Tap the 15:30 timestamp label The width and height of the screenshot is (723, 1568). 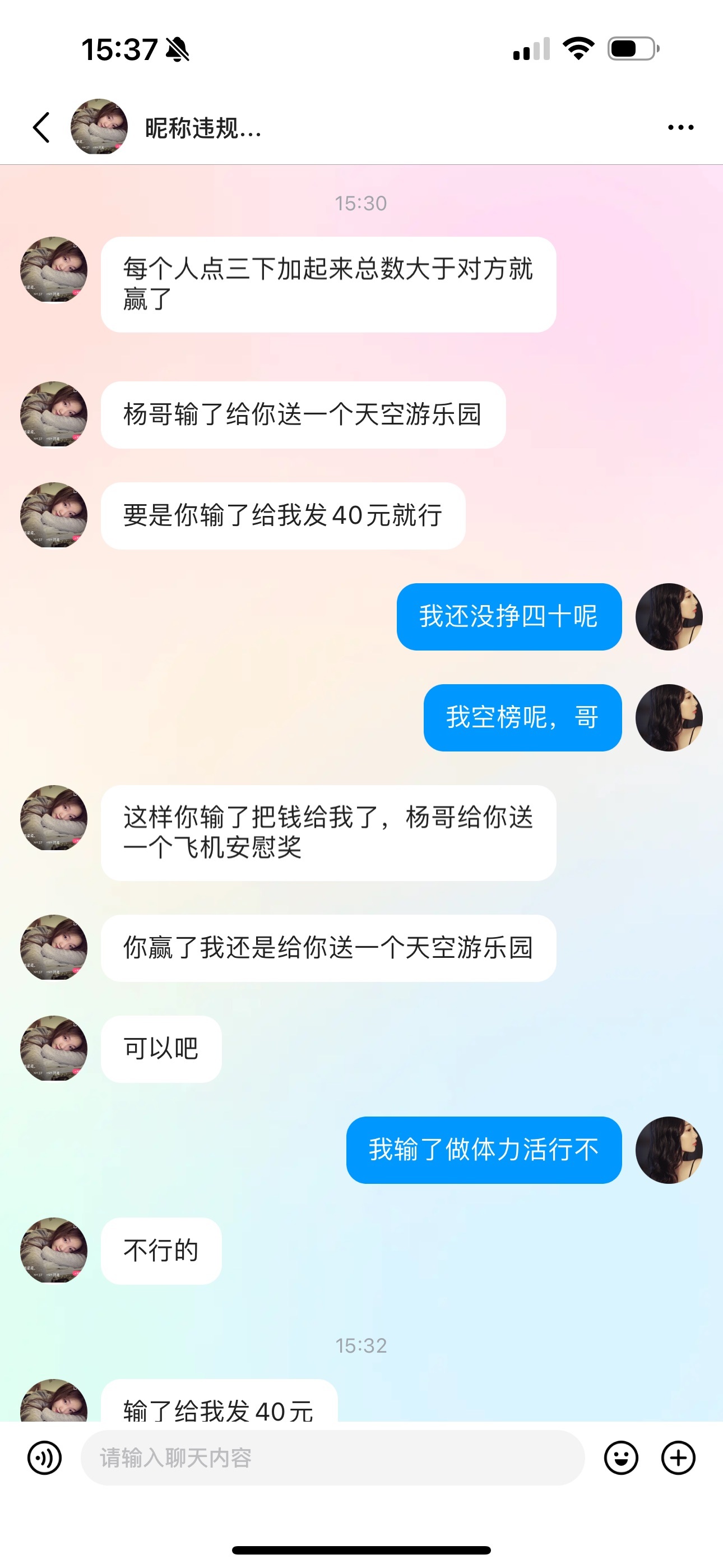(x=361, y=204)
